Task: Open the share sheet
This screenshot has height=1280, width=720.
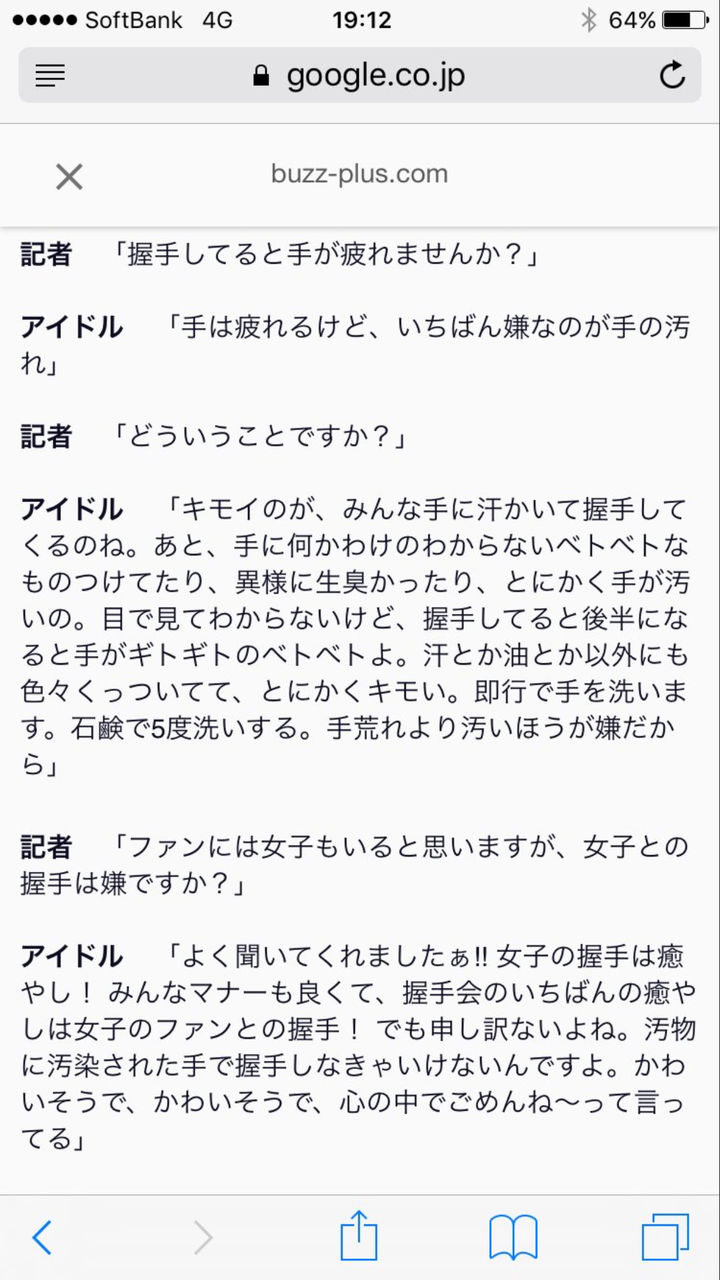Action: [x=359, y=1235]
